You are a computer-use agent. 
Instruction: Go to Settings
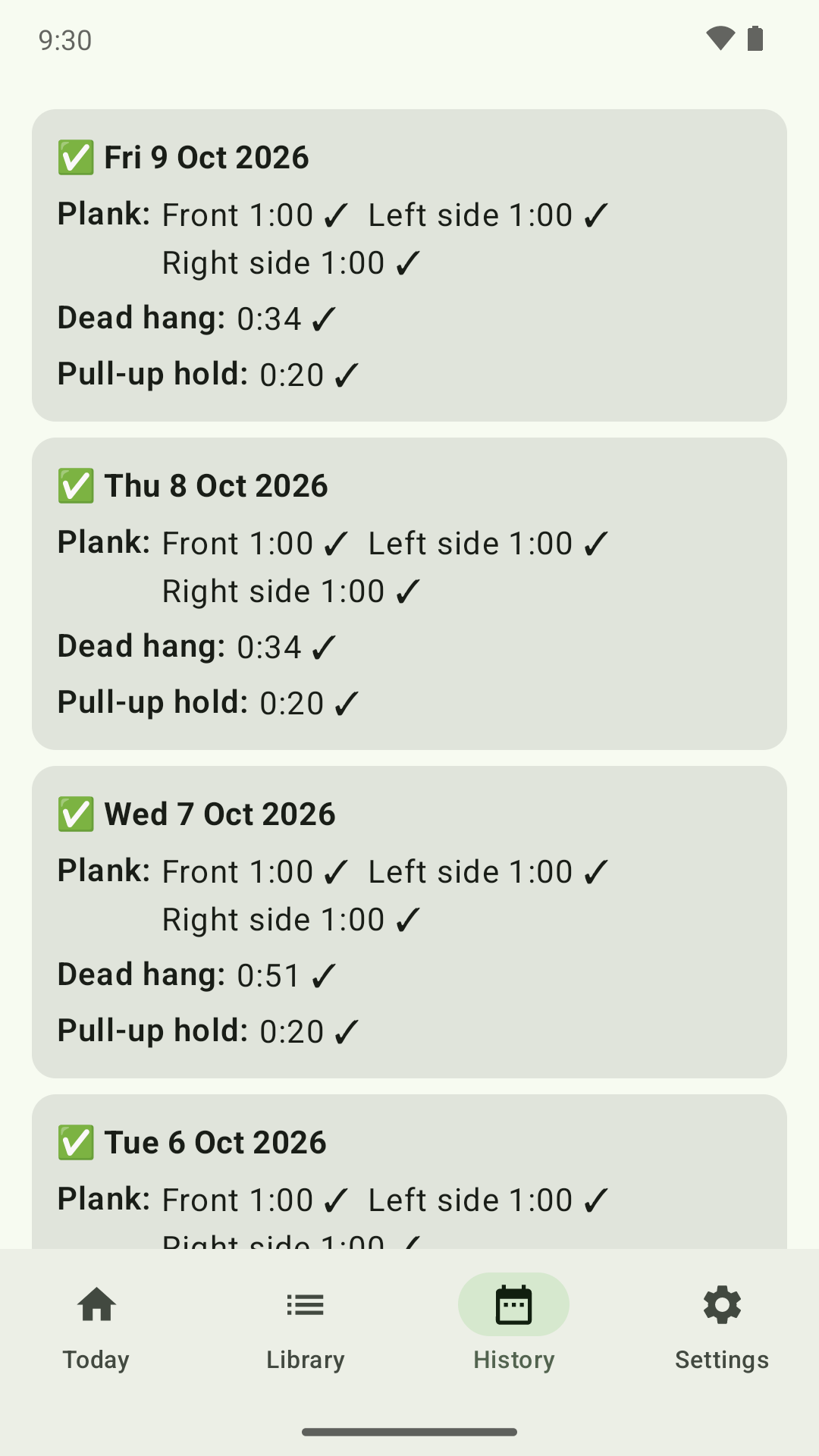(x=722, y=1327)
